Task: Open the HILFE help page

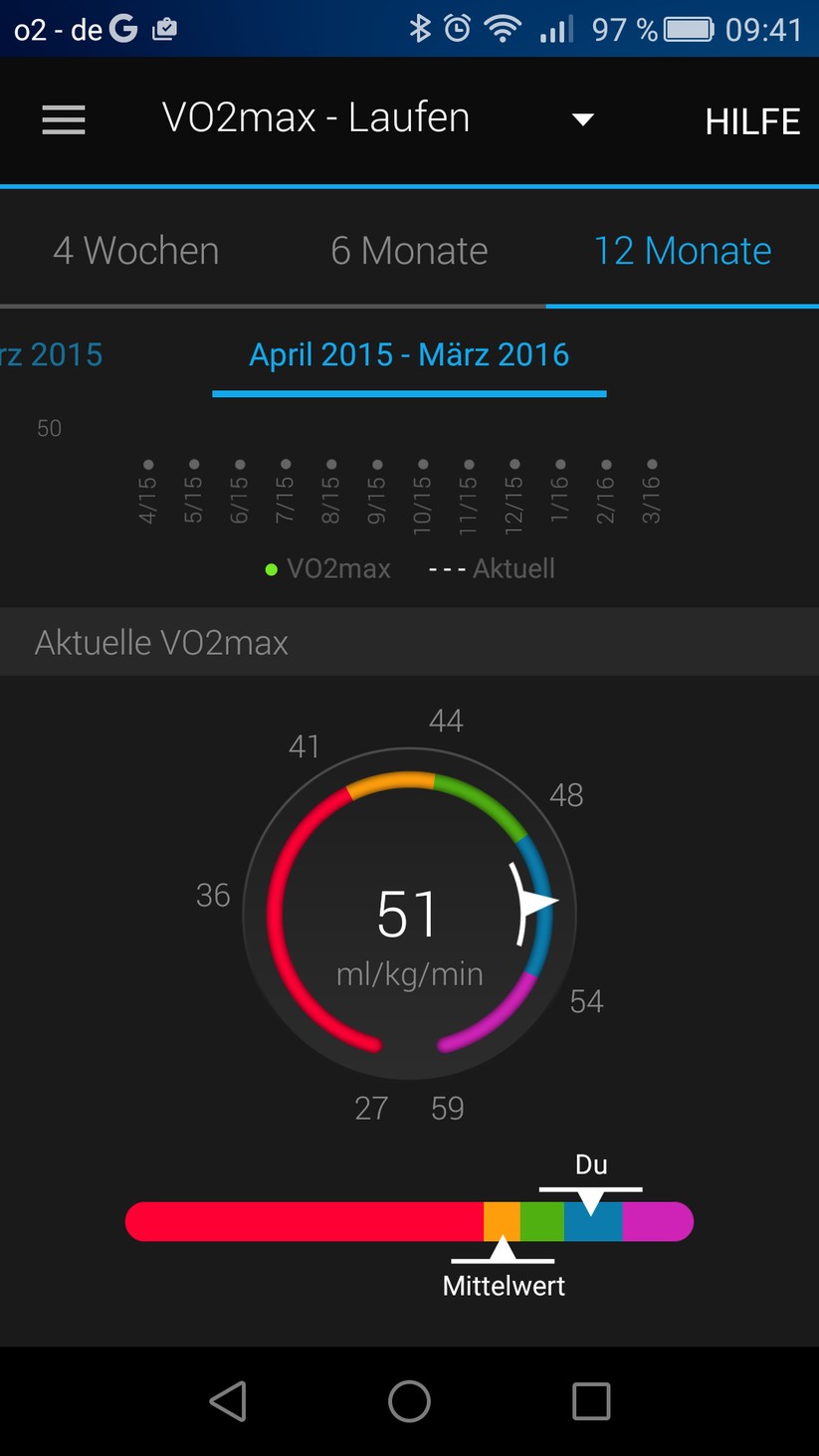Action: coord(752,121)
